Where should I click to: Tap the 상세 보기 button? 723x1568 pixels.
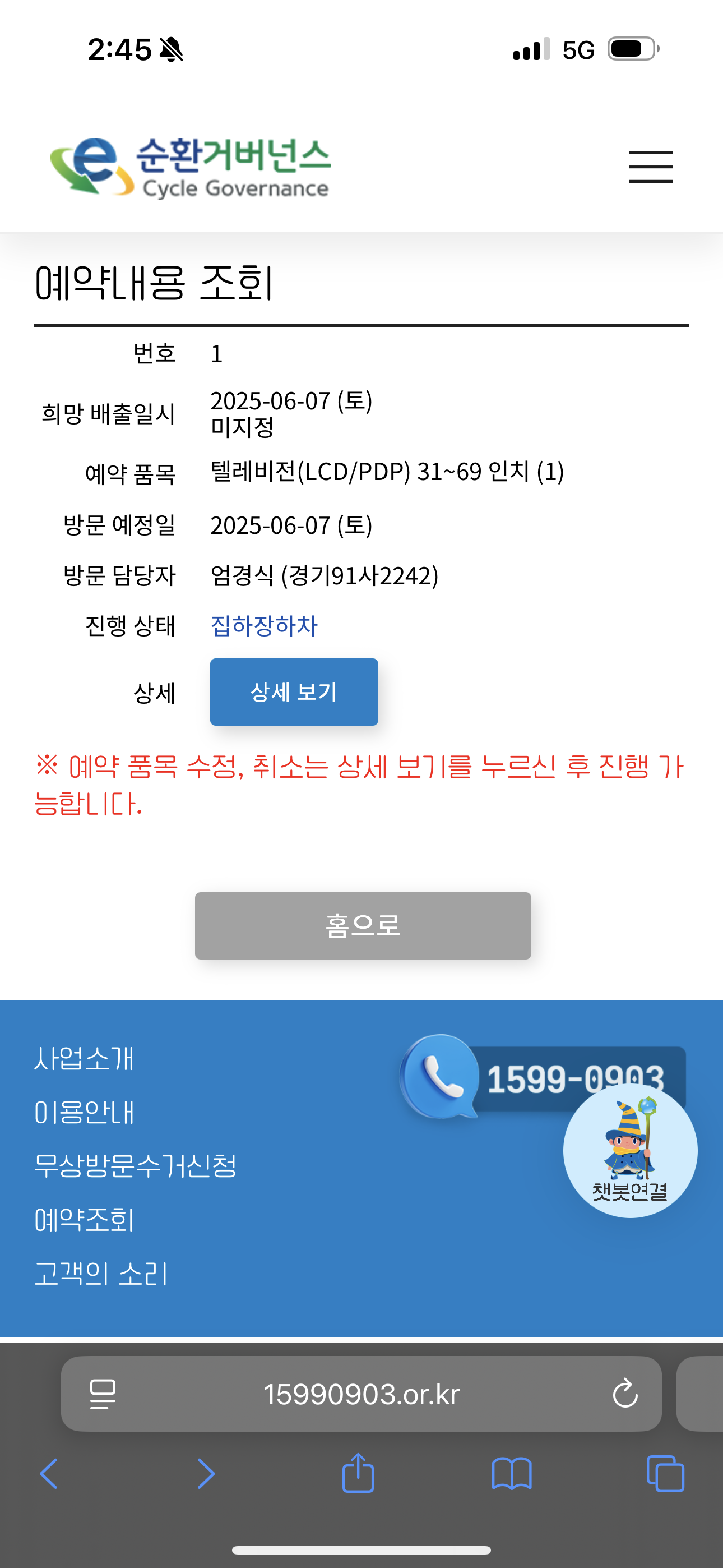[x=294, y=691]
